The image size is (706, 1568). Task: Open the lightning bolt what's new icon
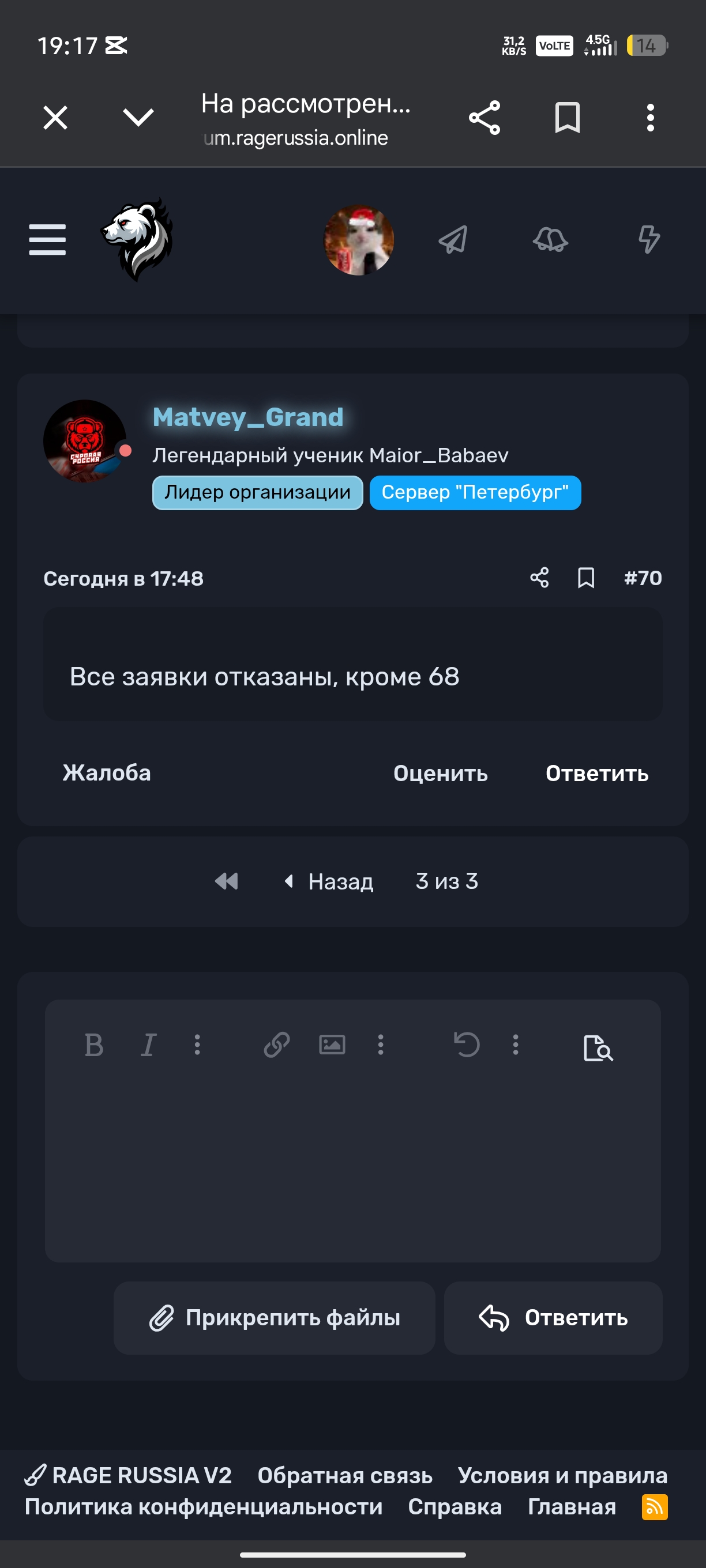[x=649, y=239]
